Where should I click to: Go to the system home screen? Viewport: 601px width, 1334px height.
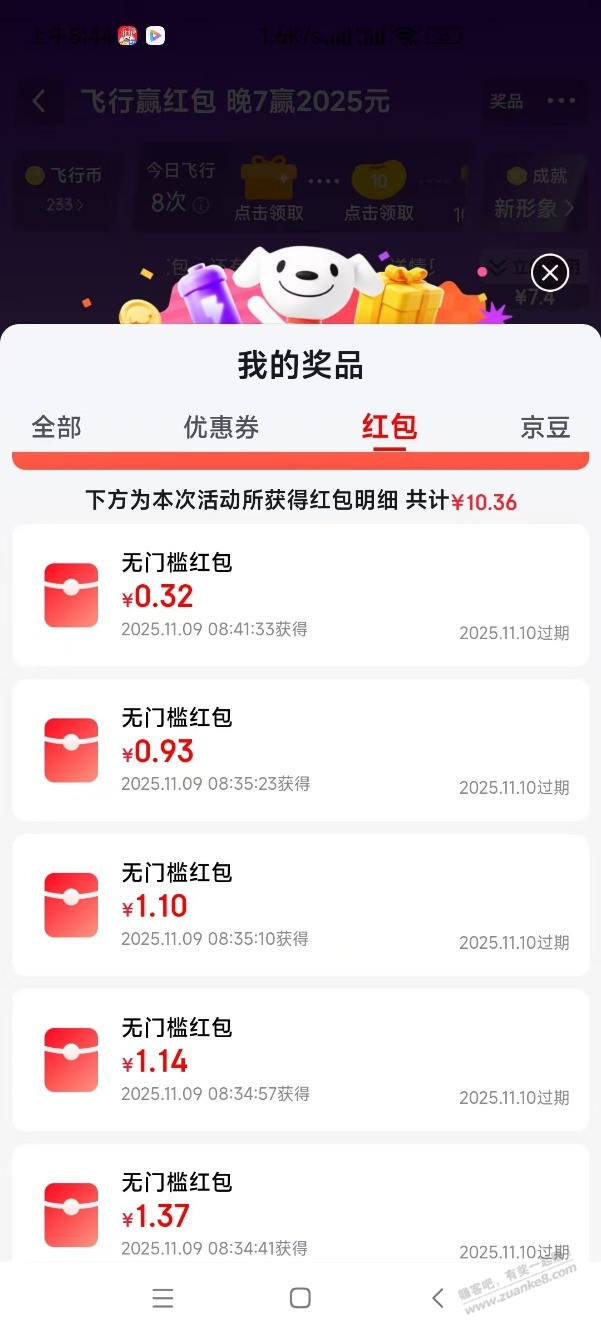(300, 1298)
